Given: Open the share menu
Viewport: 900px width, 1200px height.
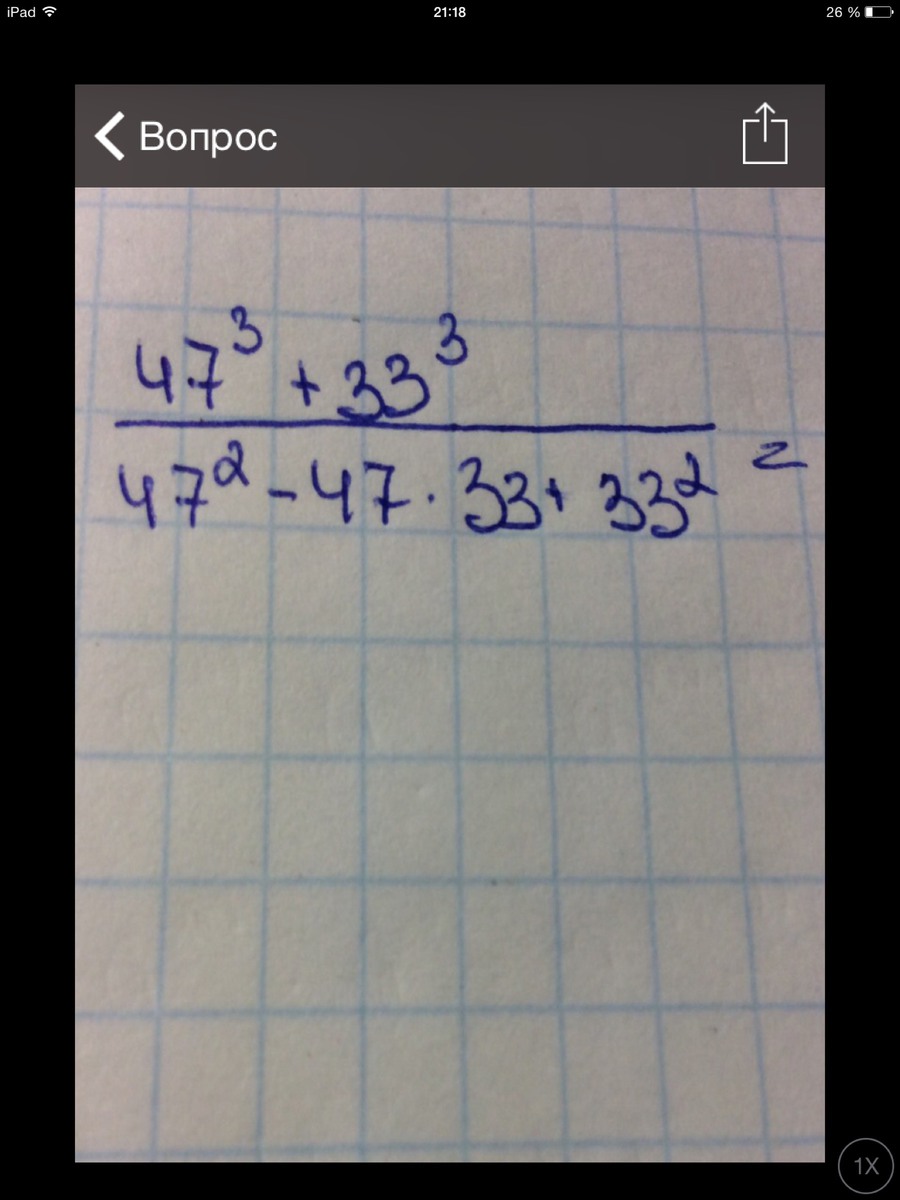Looking at the screenshot, I should [765, 134].
